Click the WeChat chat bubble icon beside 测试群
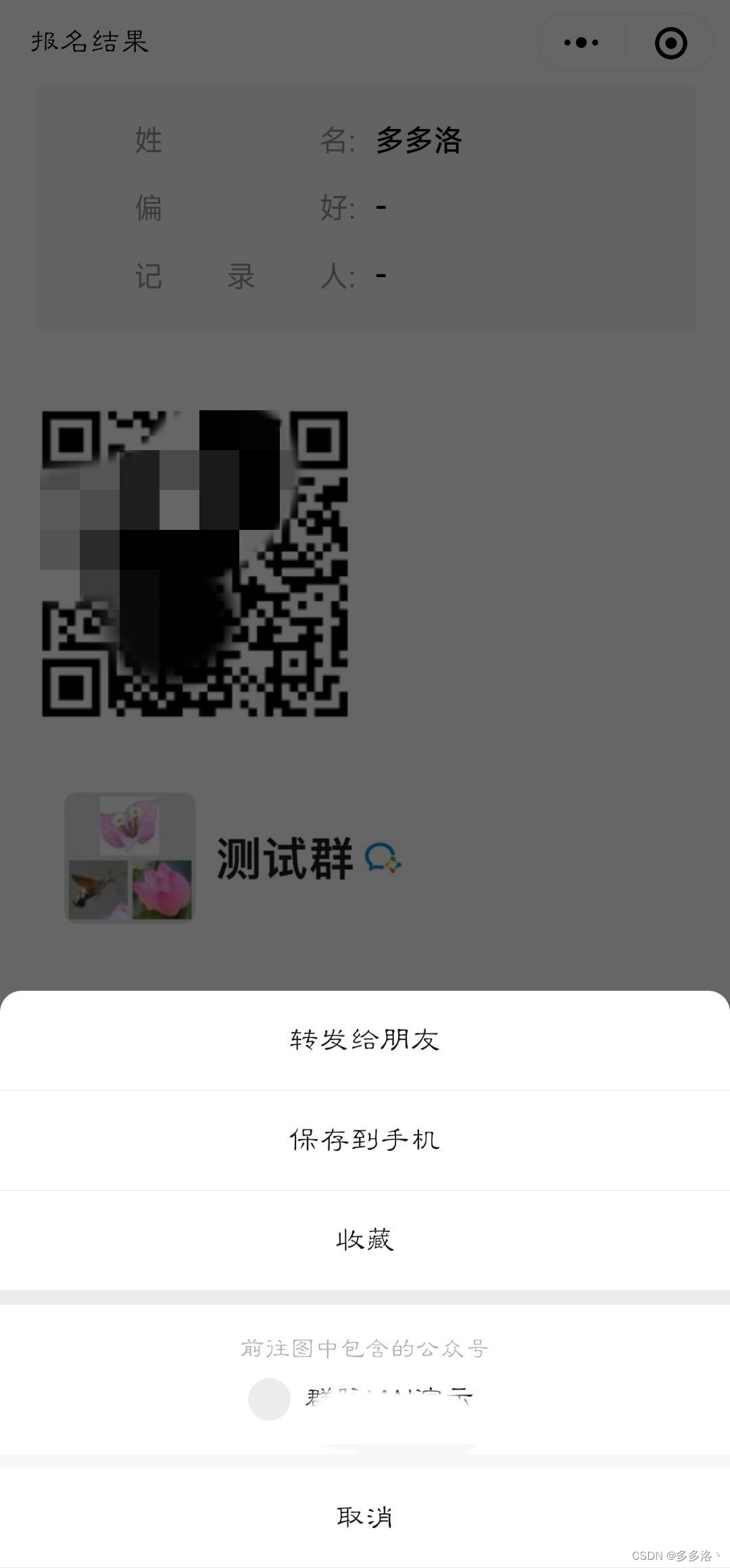 [x=383, y=860]
